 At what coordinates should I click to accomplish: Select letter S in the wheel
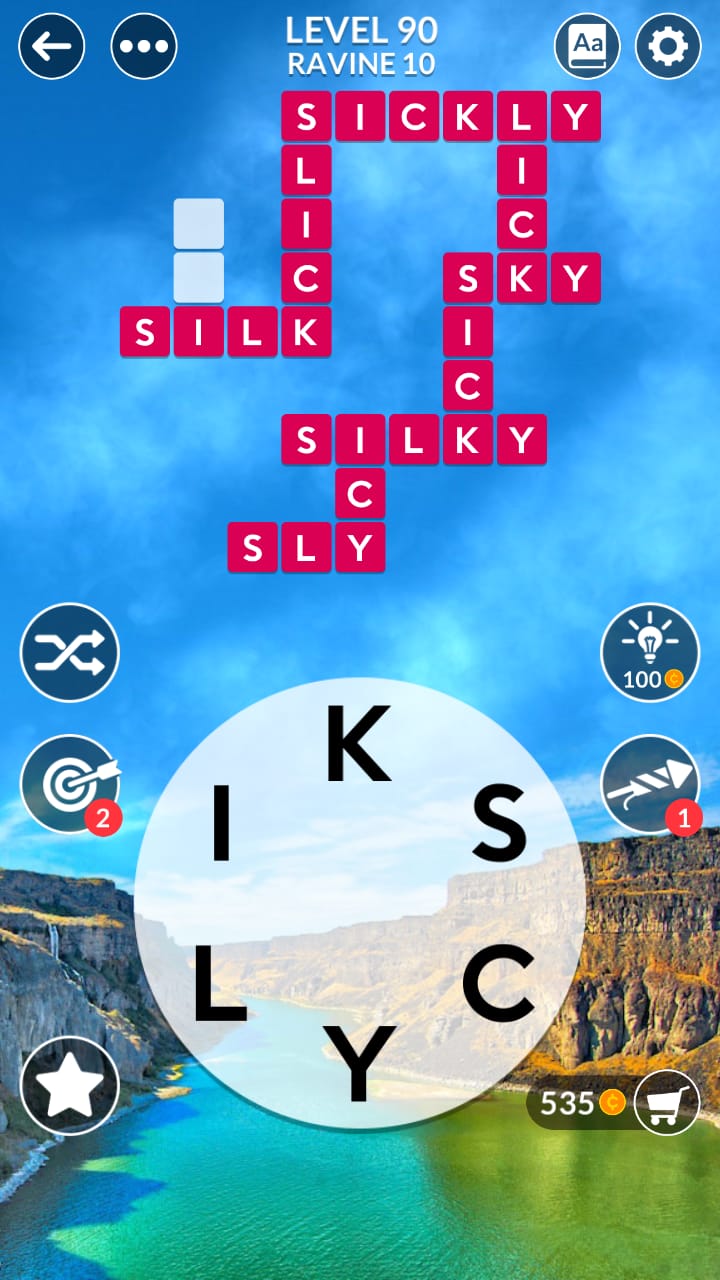point(499,822)
